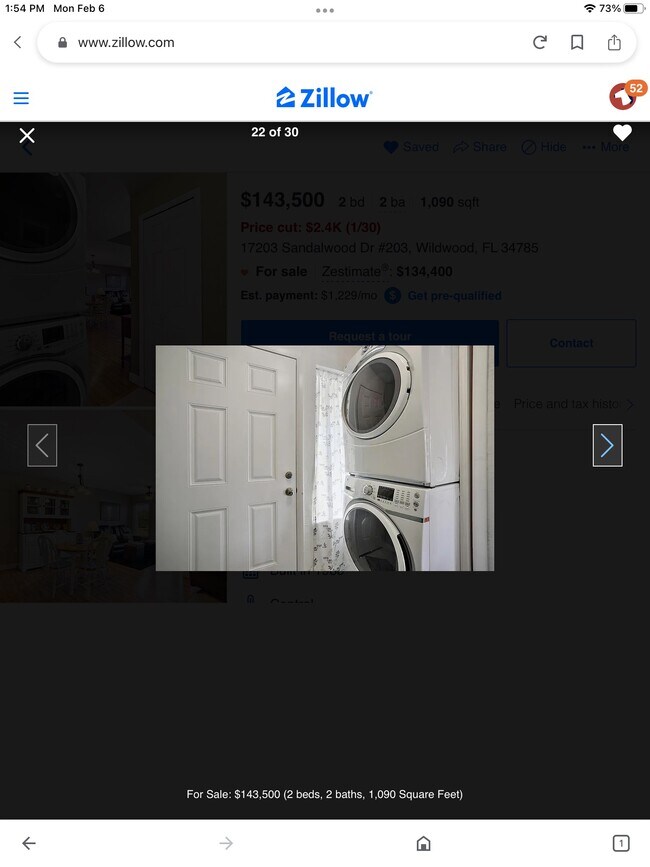The width and height of the screenshot is (650, 867).
Task: Open the browser home page
Action: pos(423,843)
